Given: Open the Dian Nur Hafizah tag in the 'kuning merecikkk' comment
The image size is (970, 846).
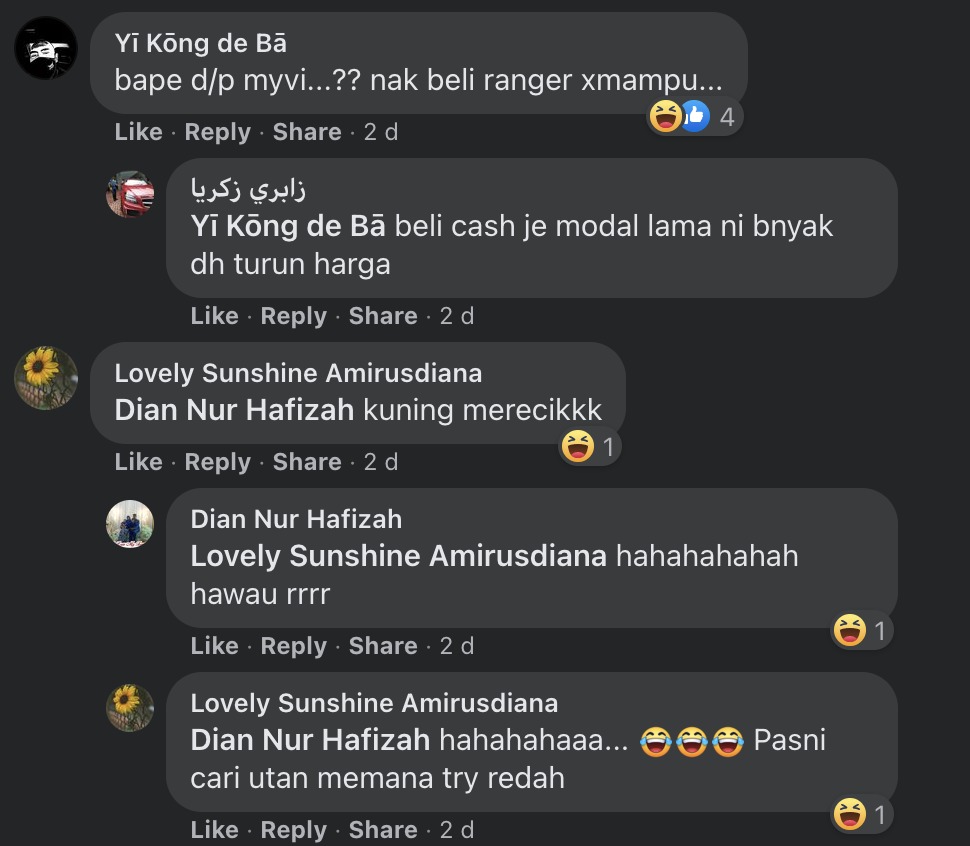Looking at the screenshot, I should 234,410.
